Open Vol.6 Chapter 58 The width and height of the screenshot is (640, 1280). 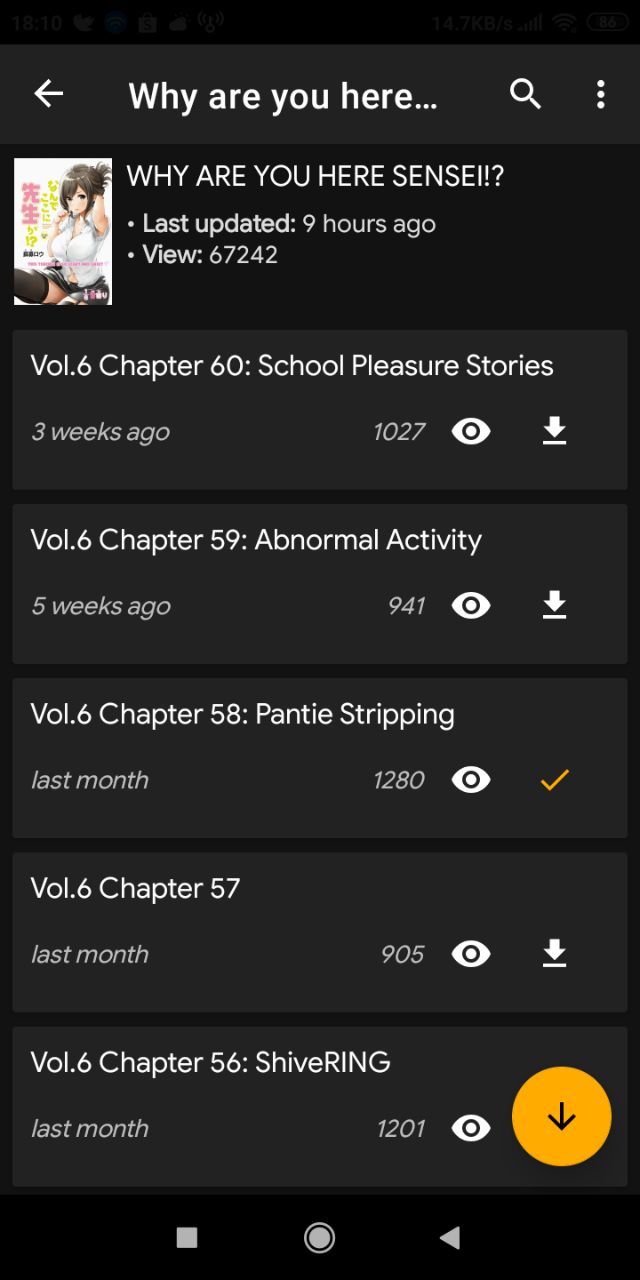click(320, 757)
